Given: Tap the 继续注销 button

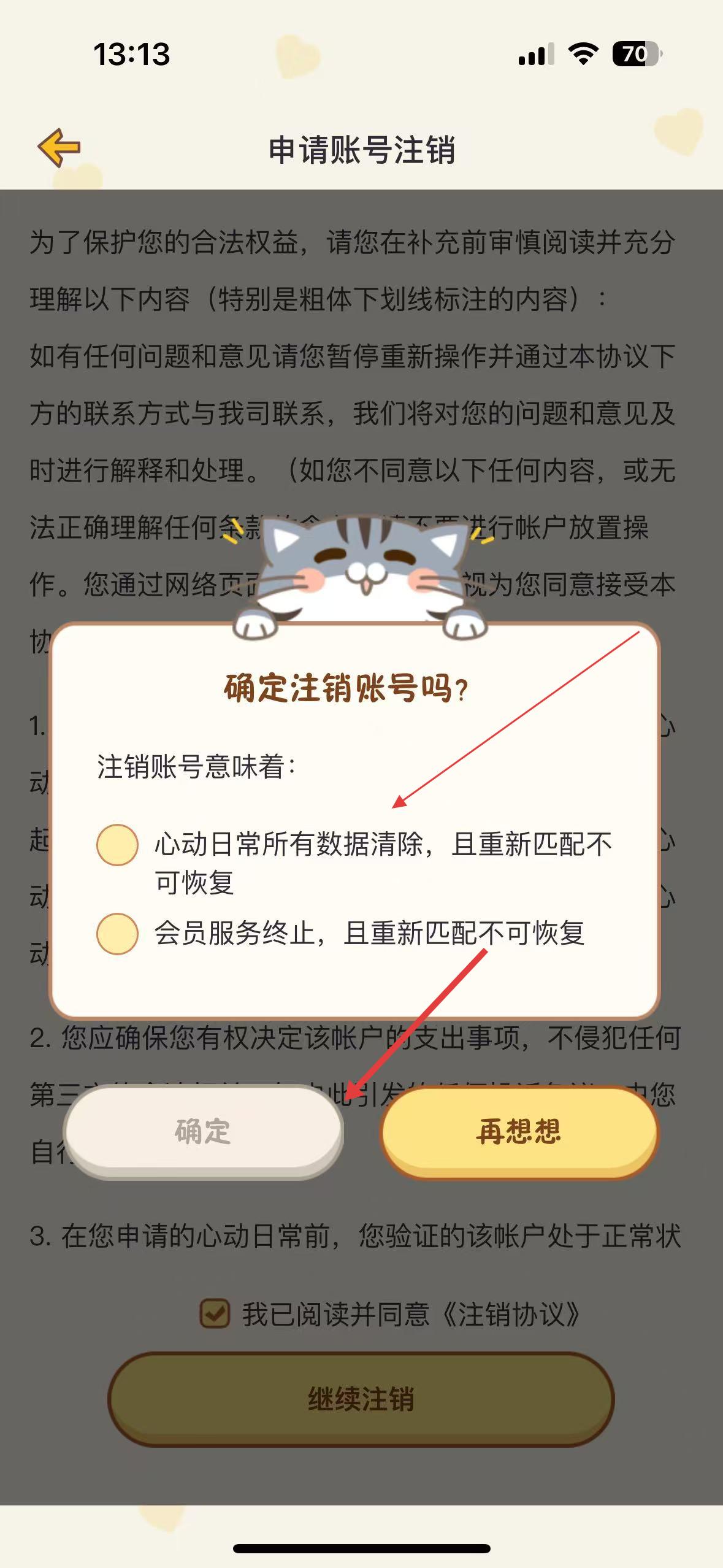Looking at the screenshot, I should [361, 1399].
